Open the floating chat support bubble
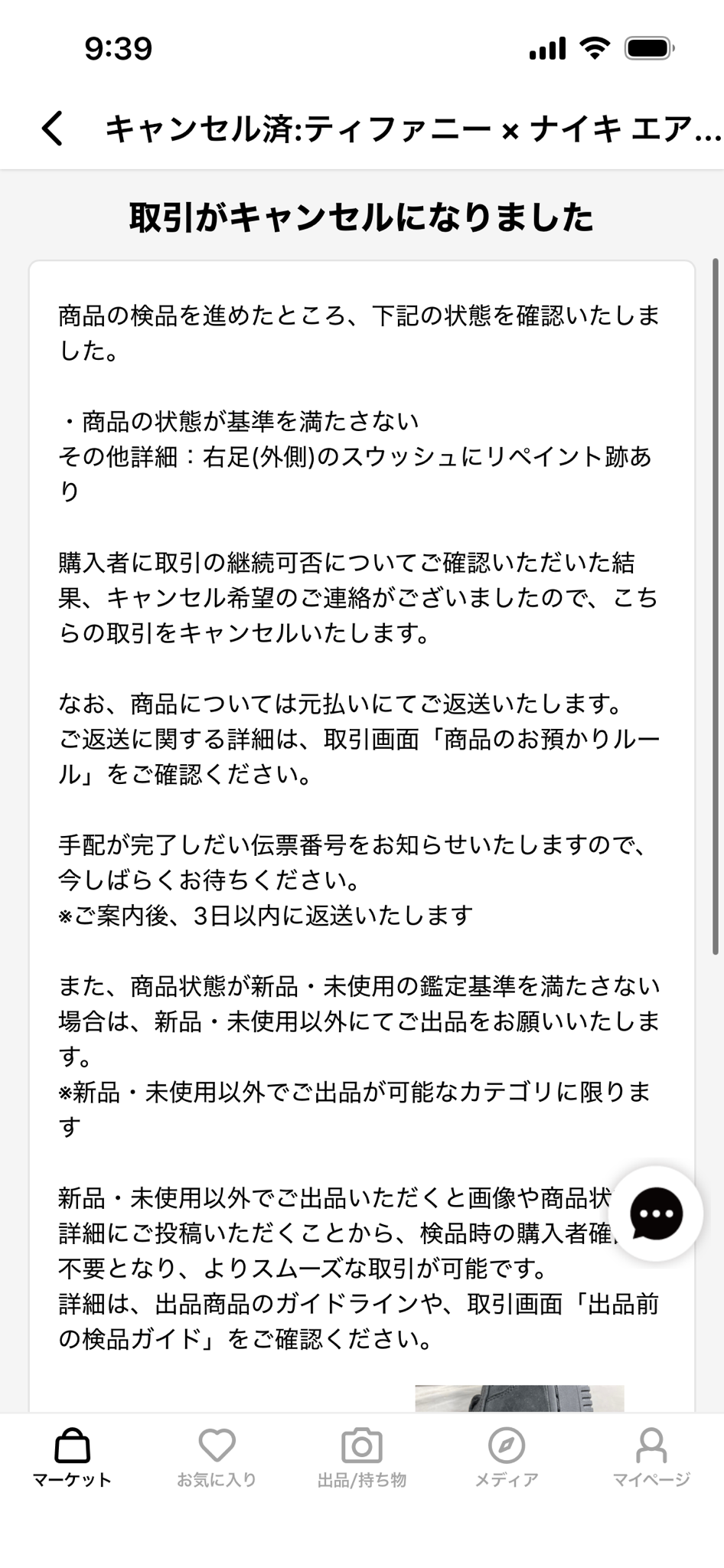This screenshot has height=1568, width=724. click(656, 1214)
